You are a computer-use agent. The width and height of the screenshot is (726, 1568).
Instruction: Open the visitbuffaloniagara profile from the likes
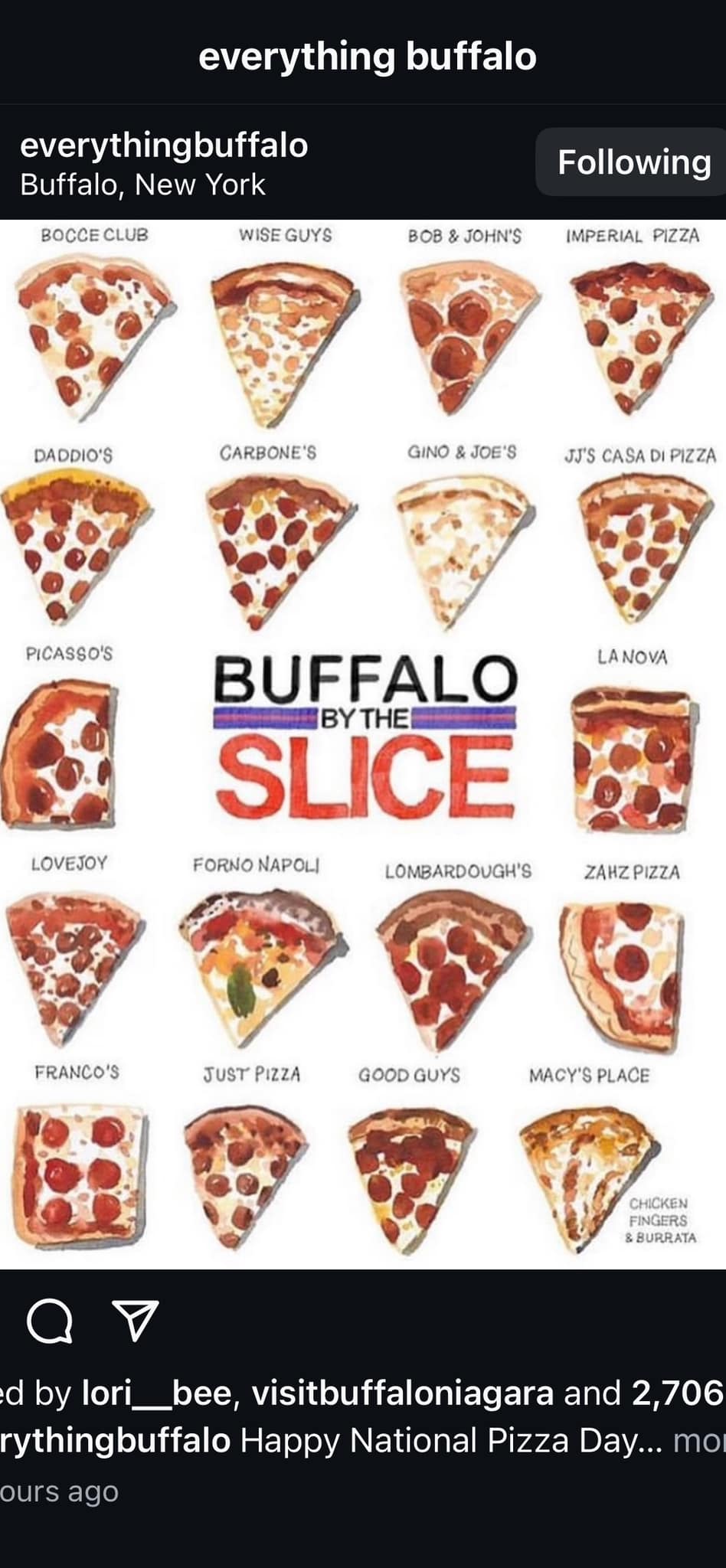click(x=403, y=1393)
